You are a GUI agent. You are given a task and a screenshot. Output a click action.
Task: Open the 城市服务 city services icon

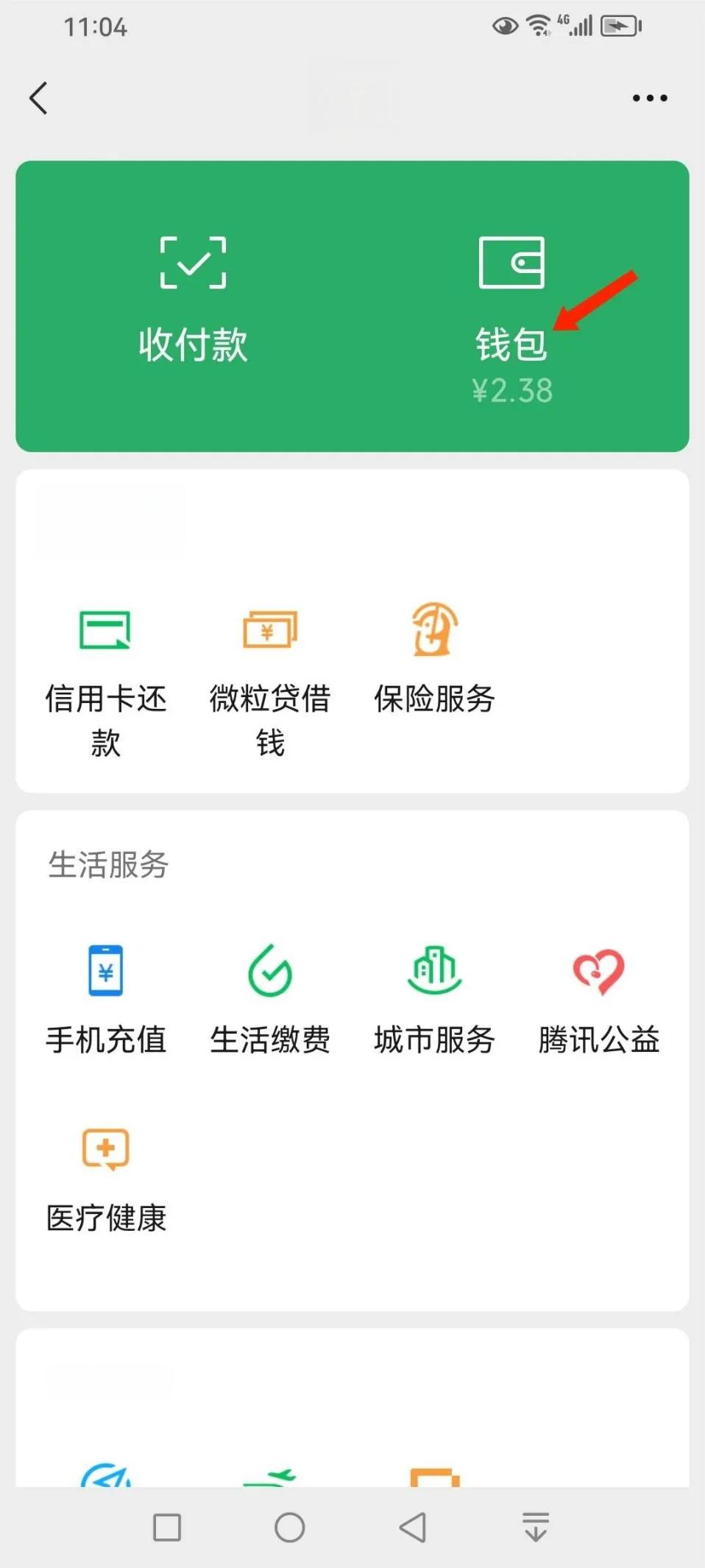click(x=433, y=972)
